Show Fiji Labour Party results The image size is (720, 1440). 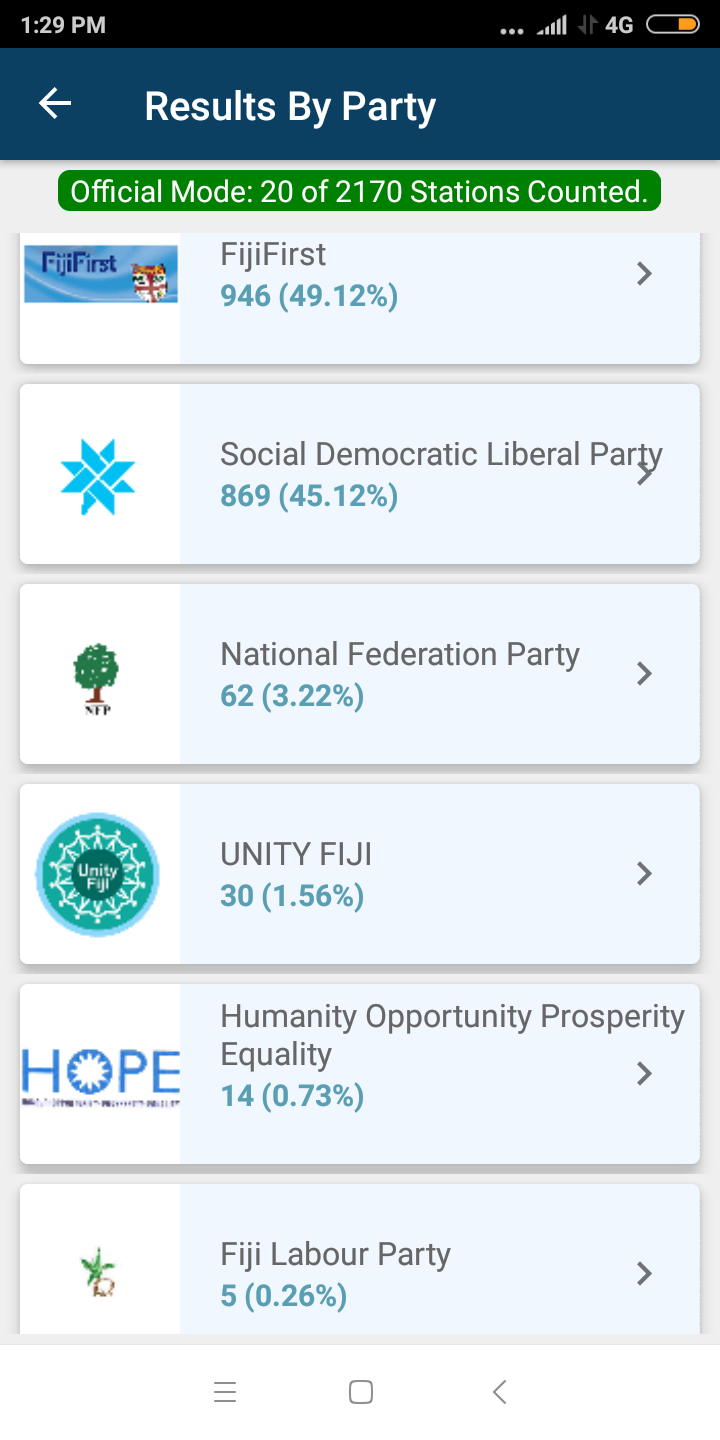click(x=360, y=1259)
